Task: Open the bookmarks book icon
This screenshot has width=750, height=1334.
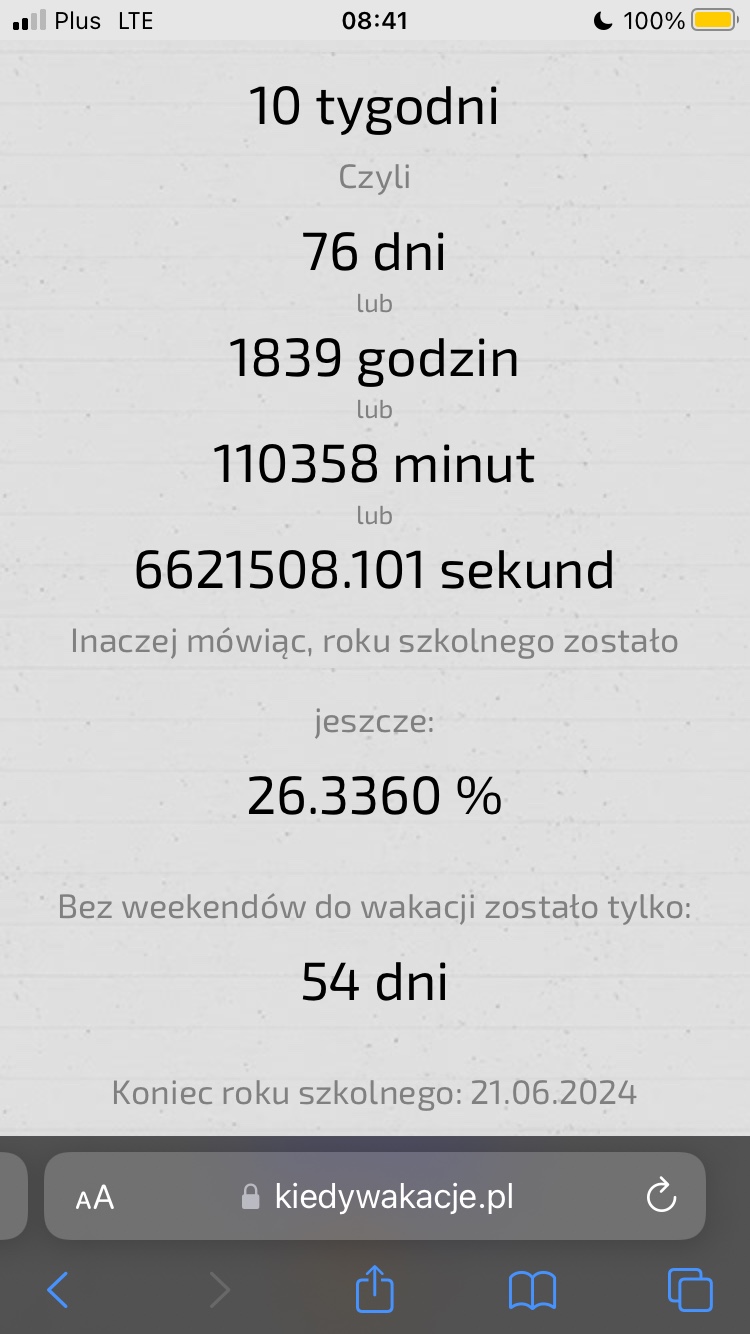Action: (x=532, y=1290)
